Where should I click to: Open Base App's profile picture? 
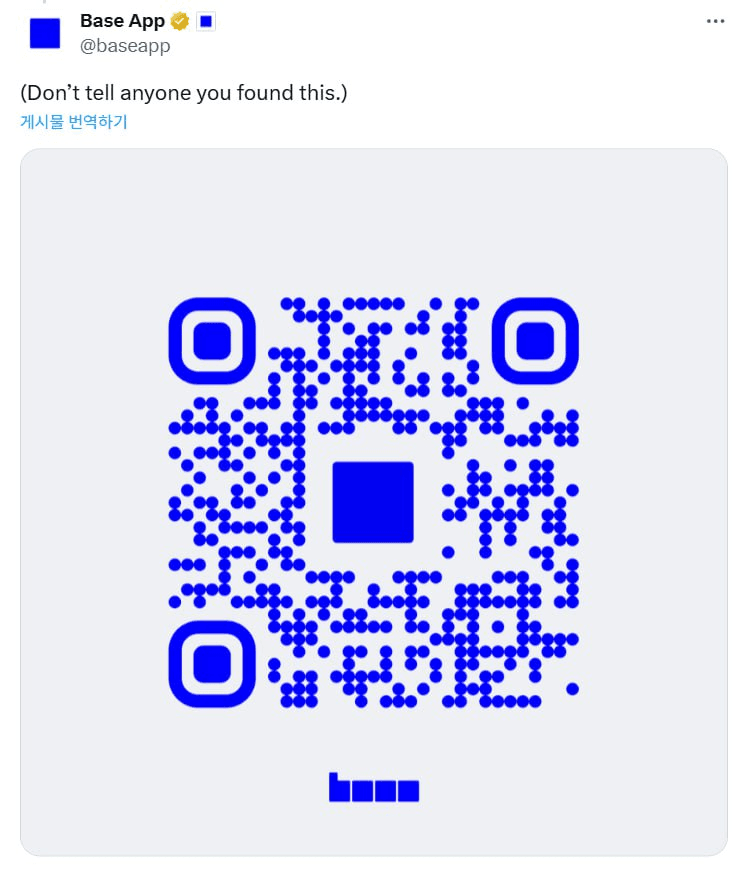45,33
